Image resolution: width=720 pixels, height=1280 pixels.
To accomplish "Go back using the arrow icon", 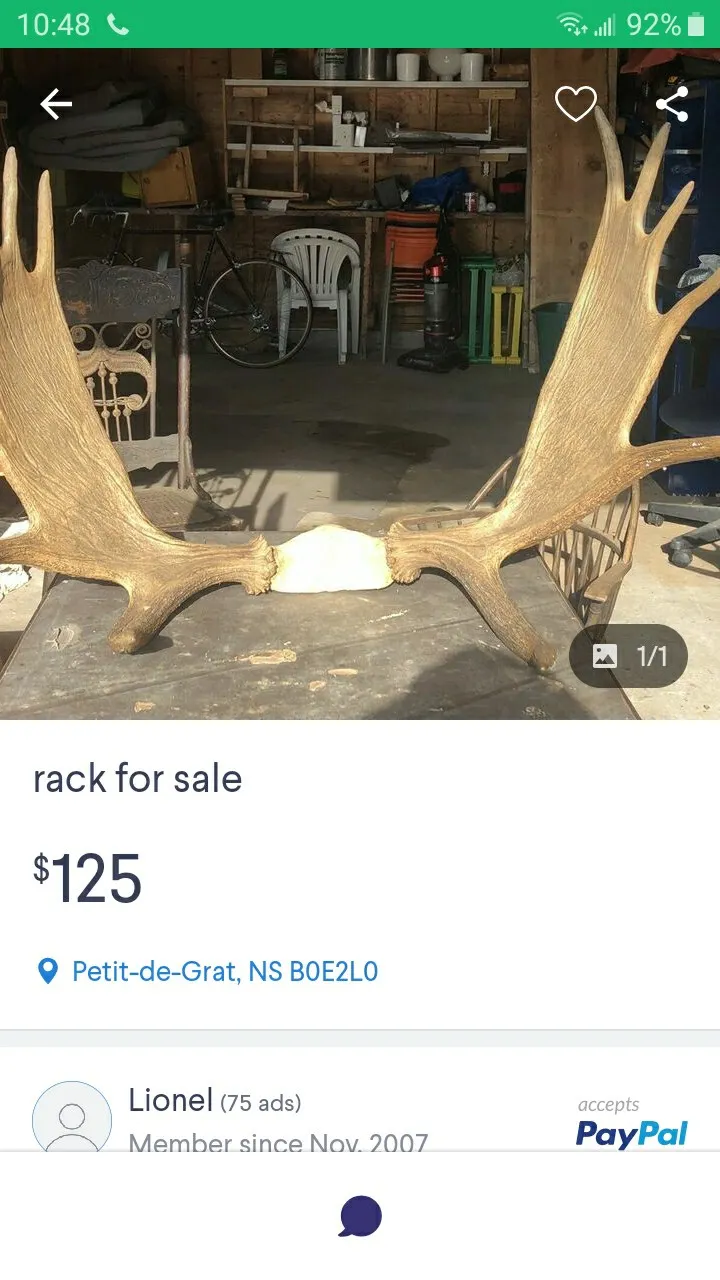I will [x=56, y=104].
